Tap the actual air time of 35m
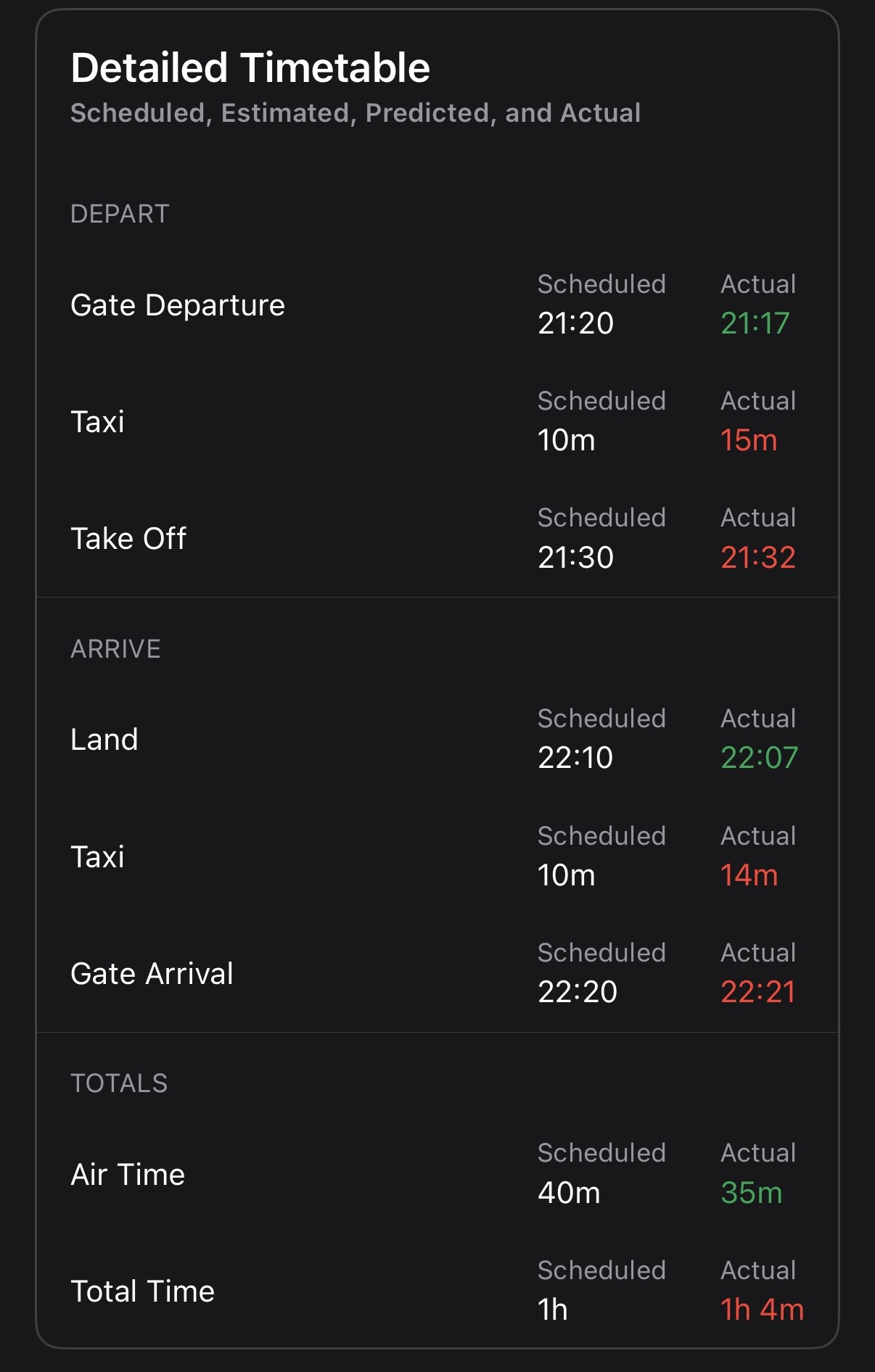Screen dimensions: 875x1372 coord(752,1191)
